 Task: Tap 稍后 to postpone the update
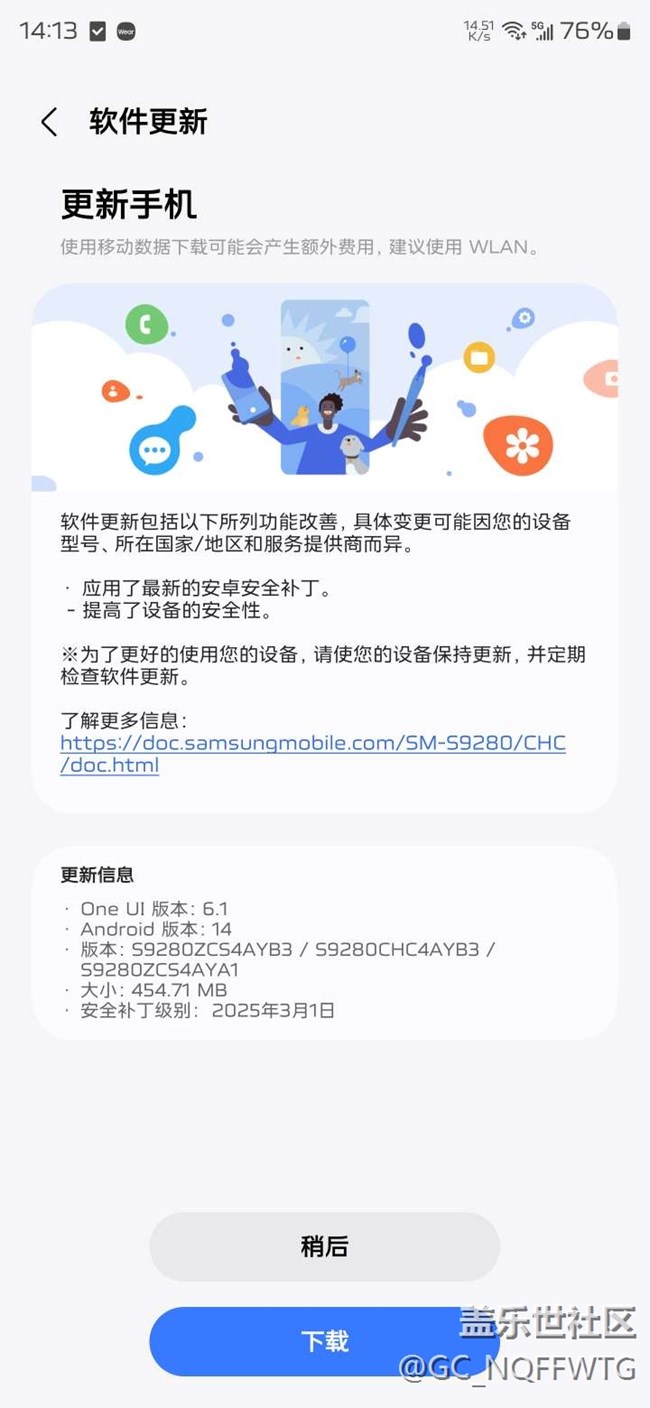tap(324, 1246)
